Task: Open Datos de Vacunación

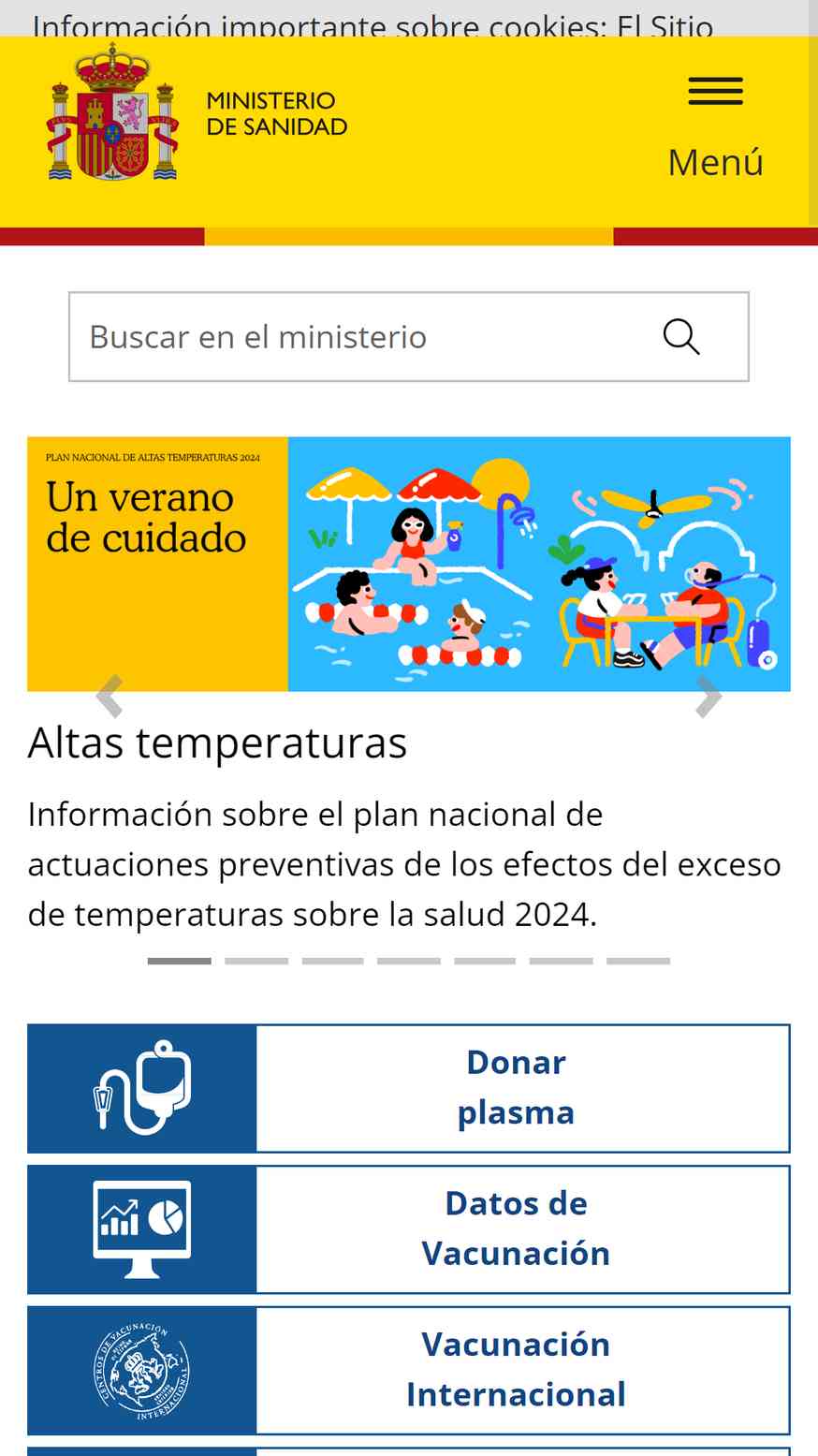Action: [409, 1229]
